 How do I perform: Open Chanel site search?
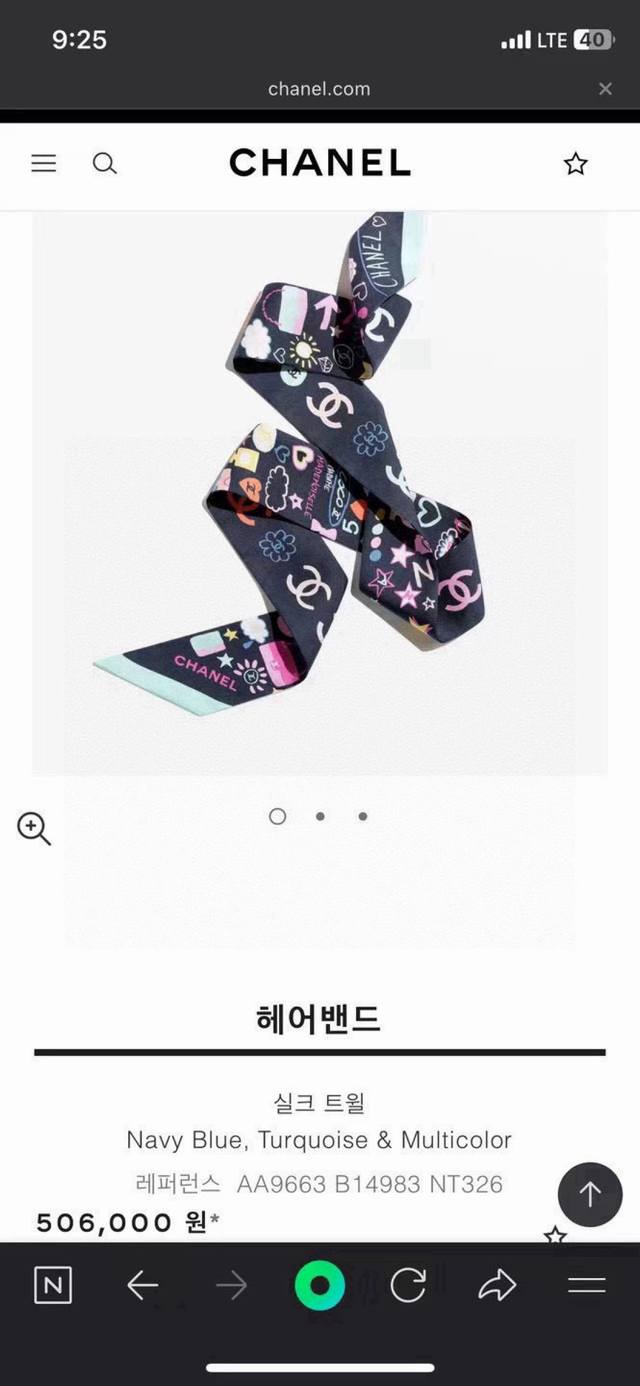pyautogui.click(x=105, y=164)
